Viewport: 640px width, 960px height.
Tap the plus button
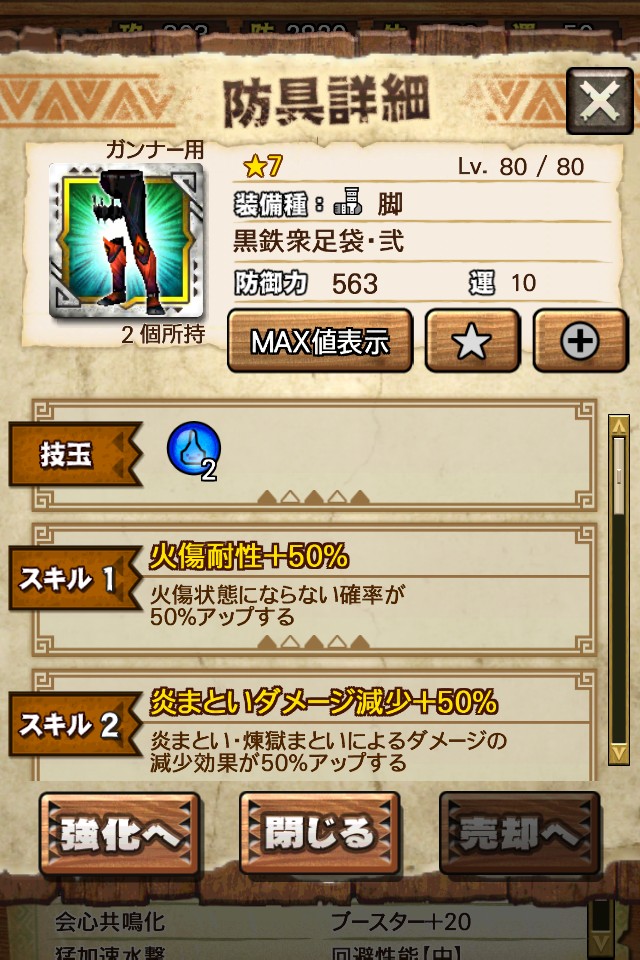[579, 342]
